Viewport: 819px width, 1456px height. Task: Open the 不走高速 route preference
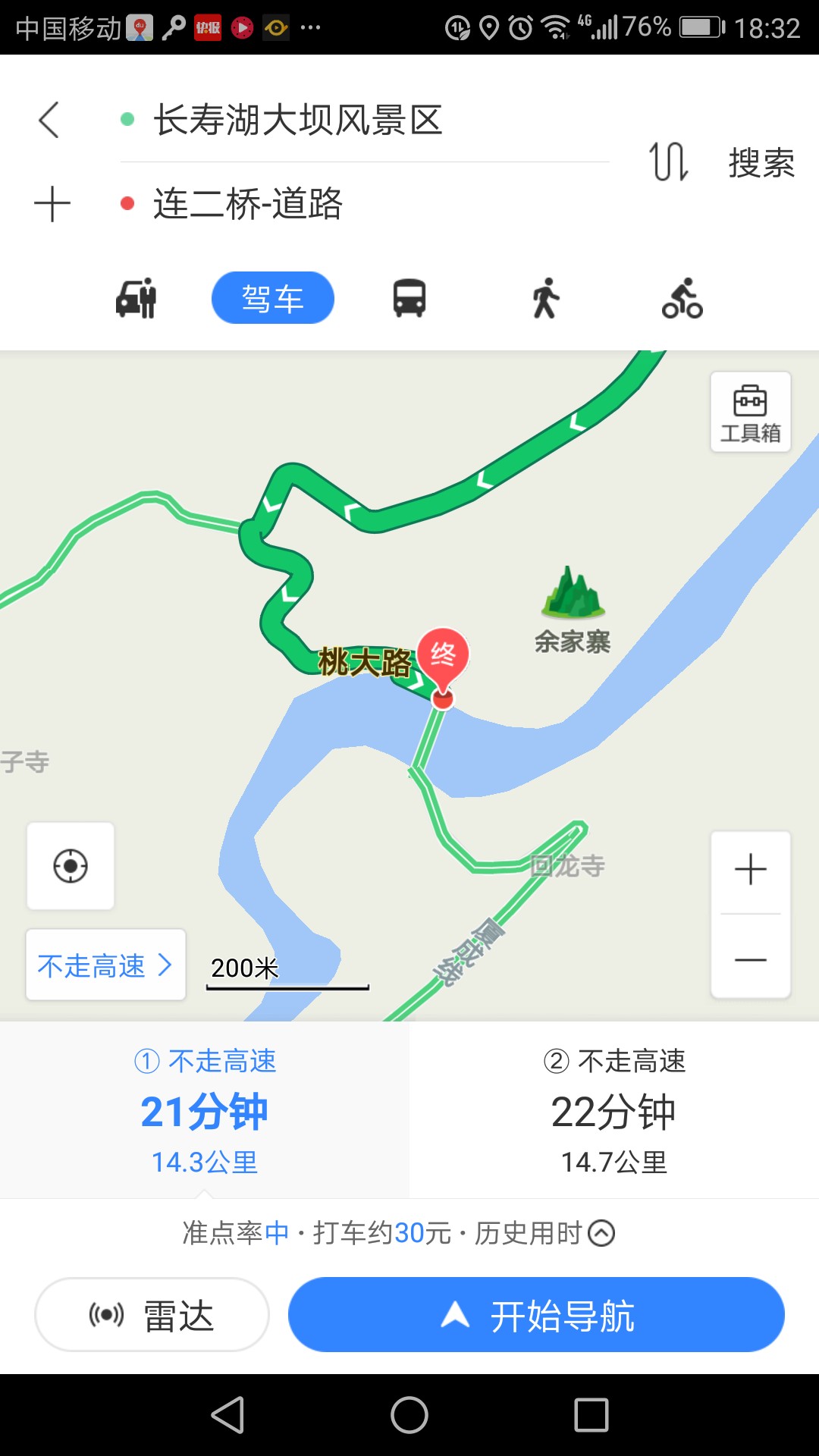coord(105,965)
